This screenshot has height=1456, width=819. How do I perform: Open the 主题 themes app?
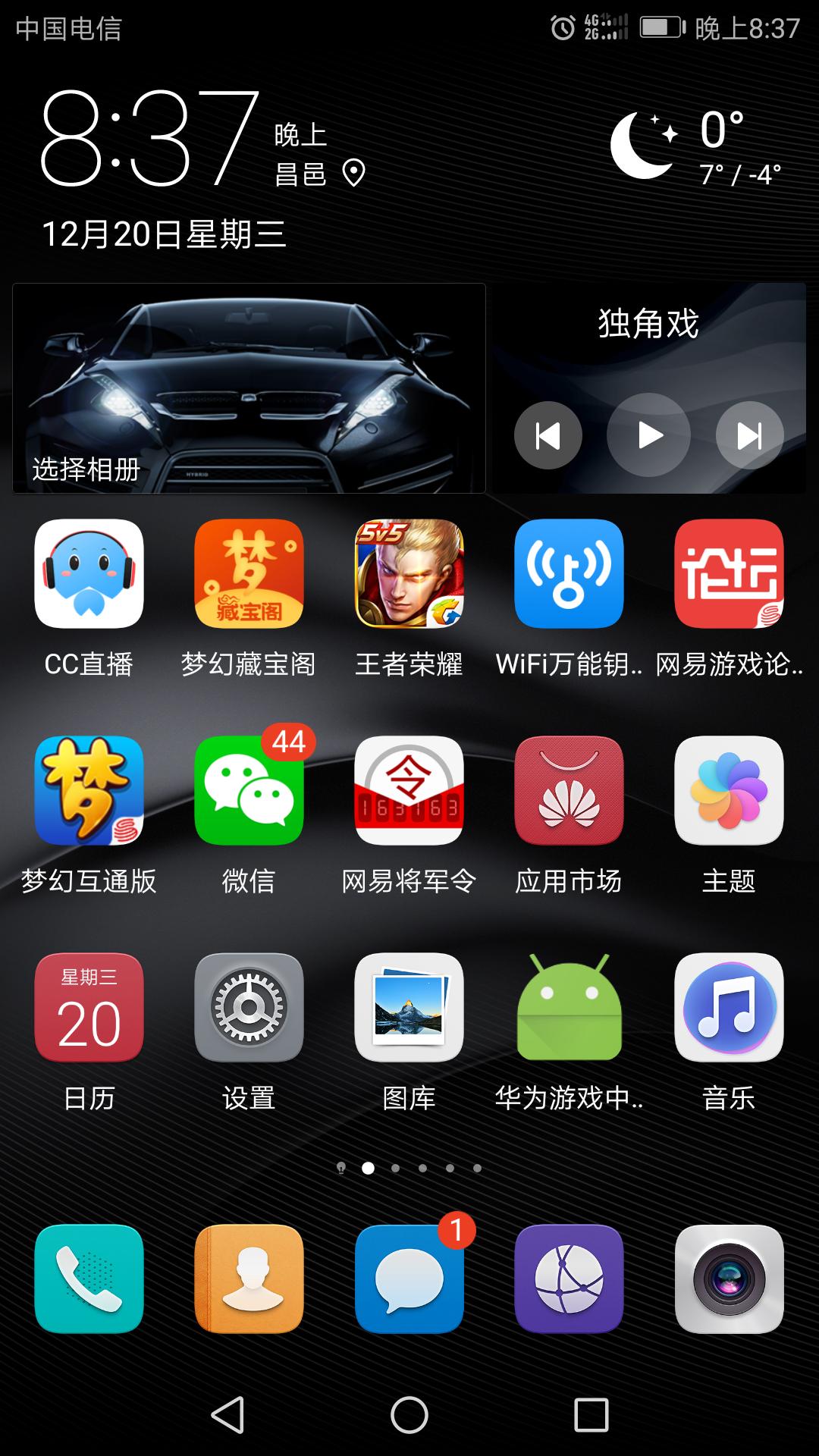tap(729, 791)
